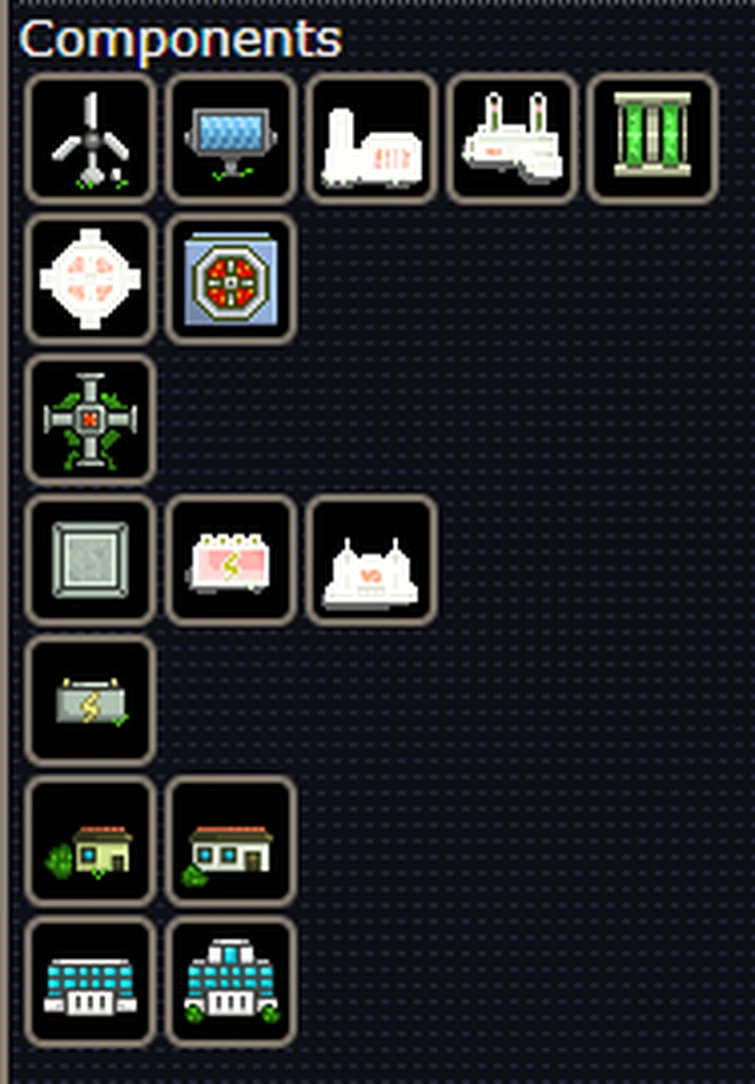Select the plant with two green-tipped stacks
The width and height of the screenshot is (755, 1084).
click(x=512, y=138)
